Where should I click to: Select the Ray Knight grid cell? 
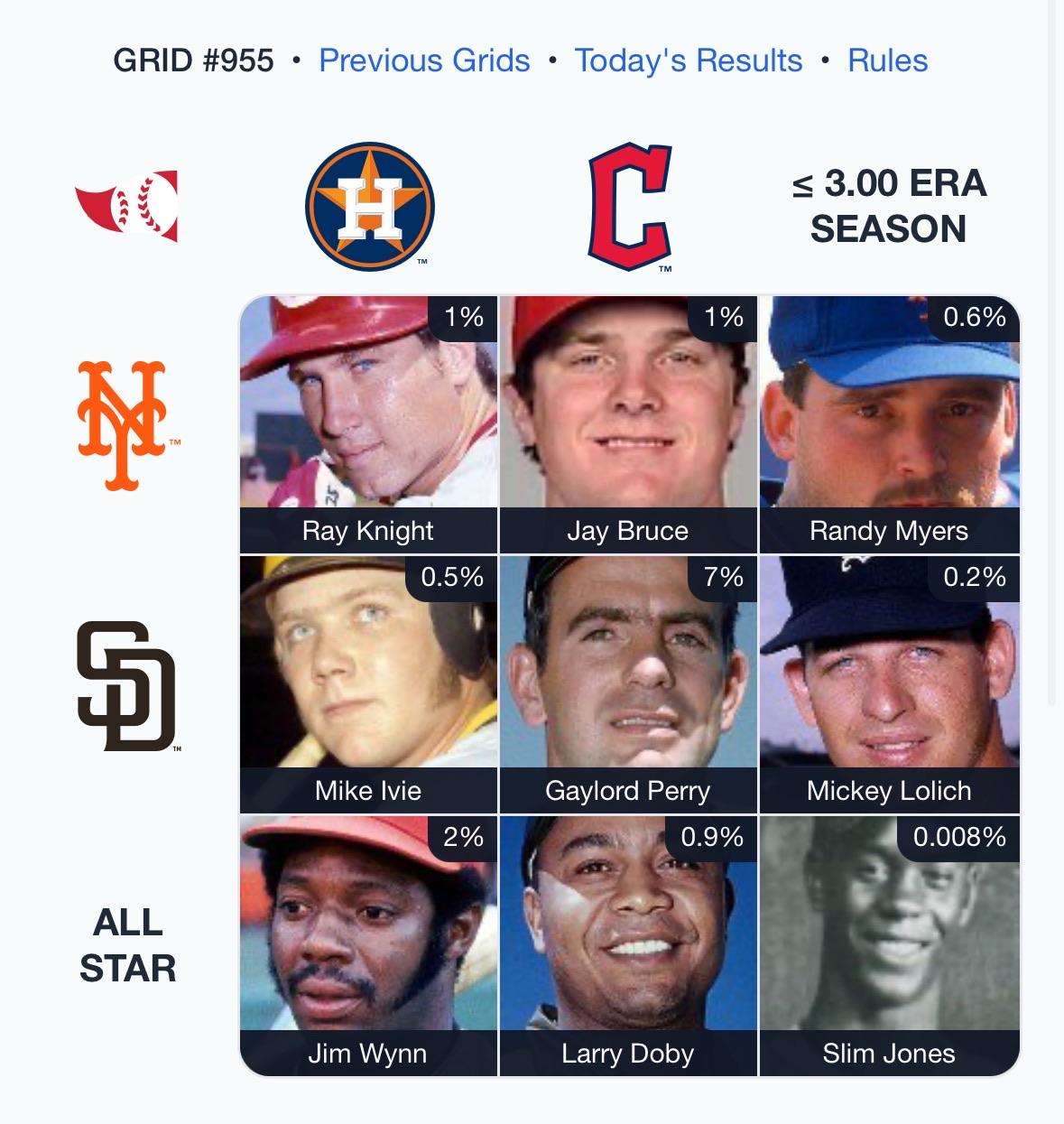tap(368, 424)
